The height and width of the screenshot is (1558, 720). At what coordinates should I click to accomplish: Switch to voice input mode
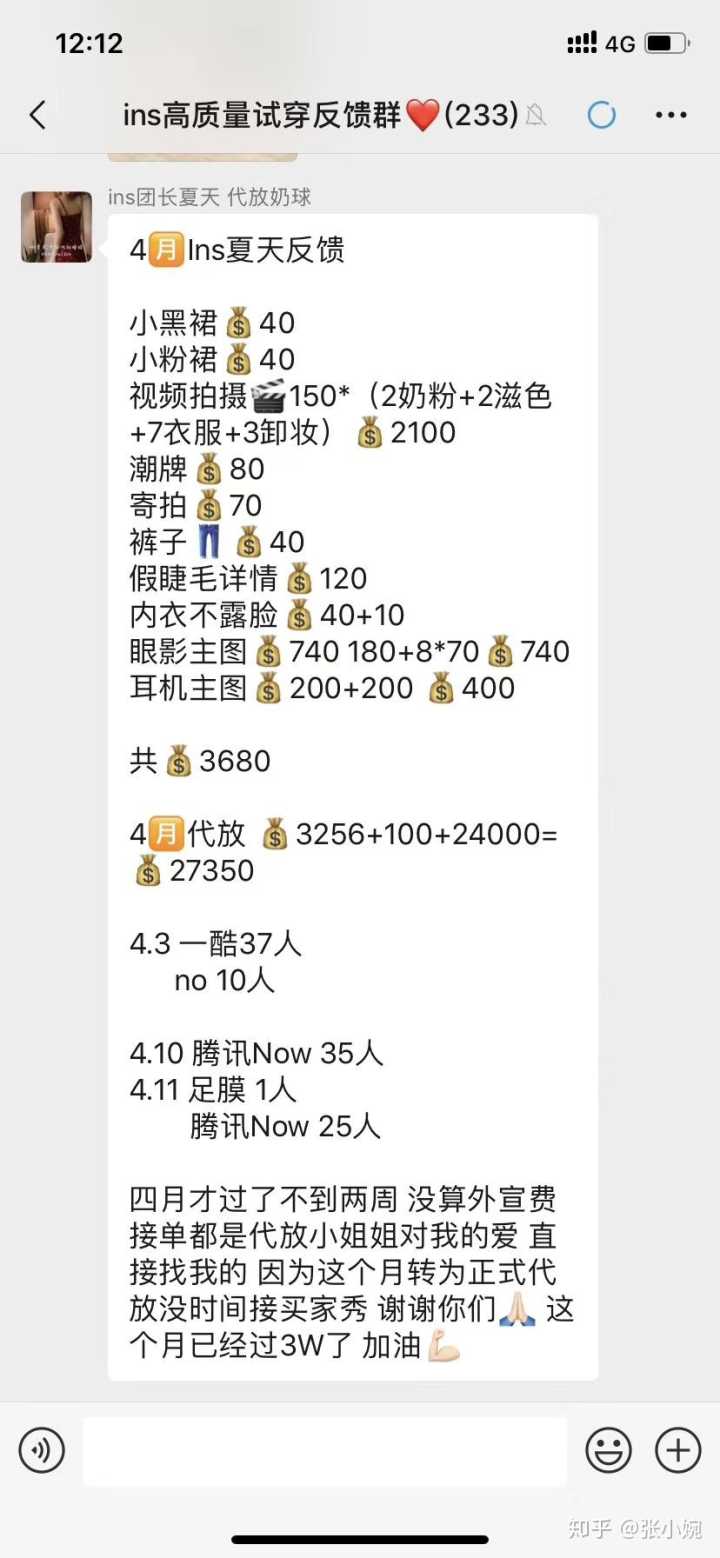pos(41,1450)
